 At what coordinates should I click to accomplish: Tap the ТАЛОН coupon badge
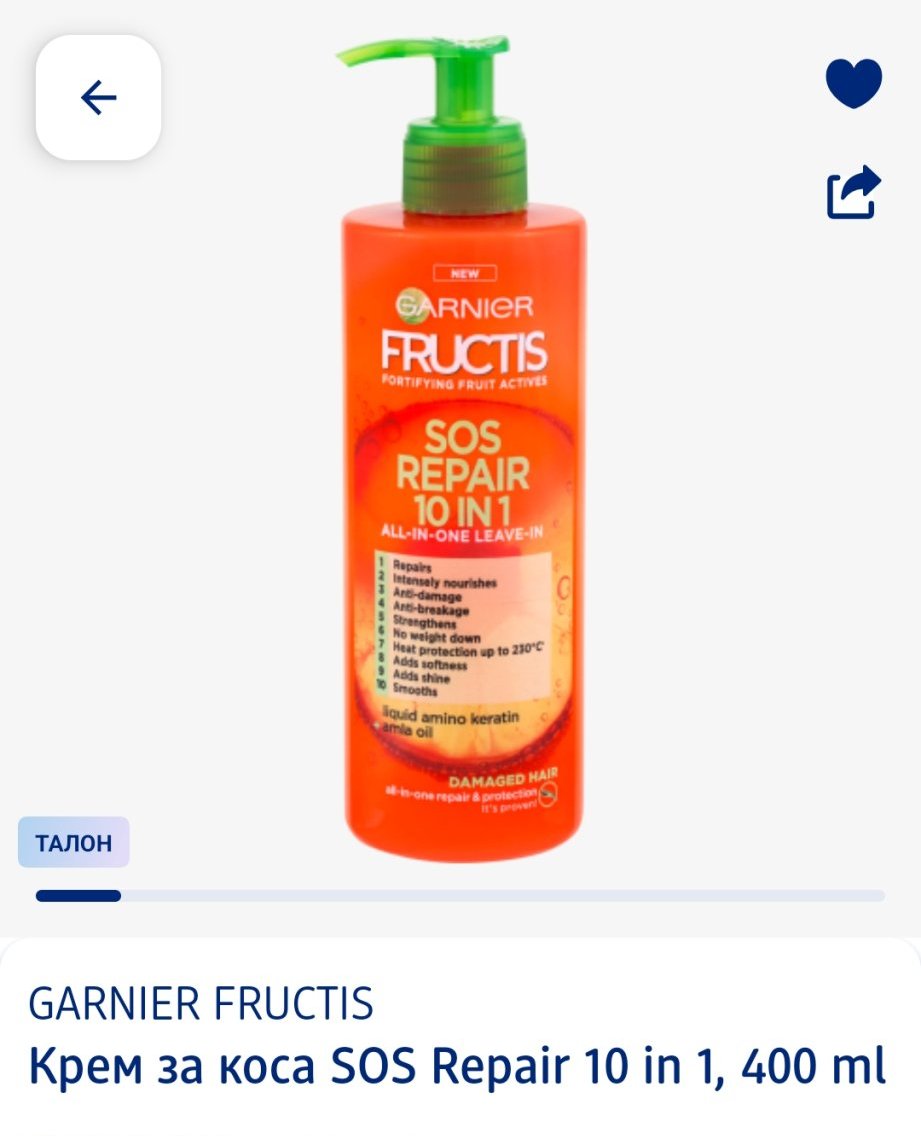(x=74, y=842)
